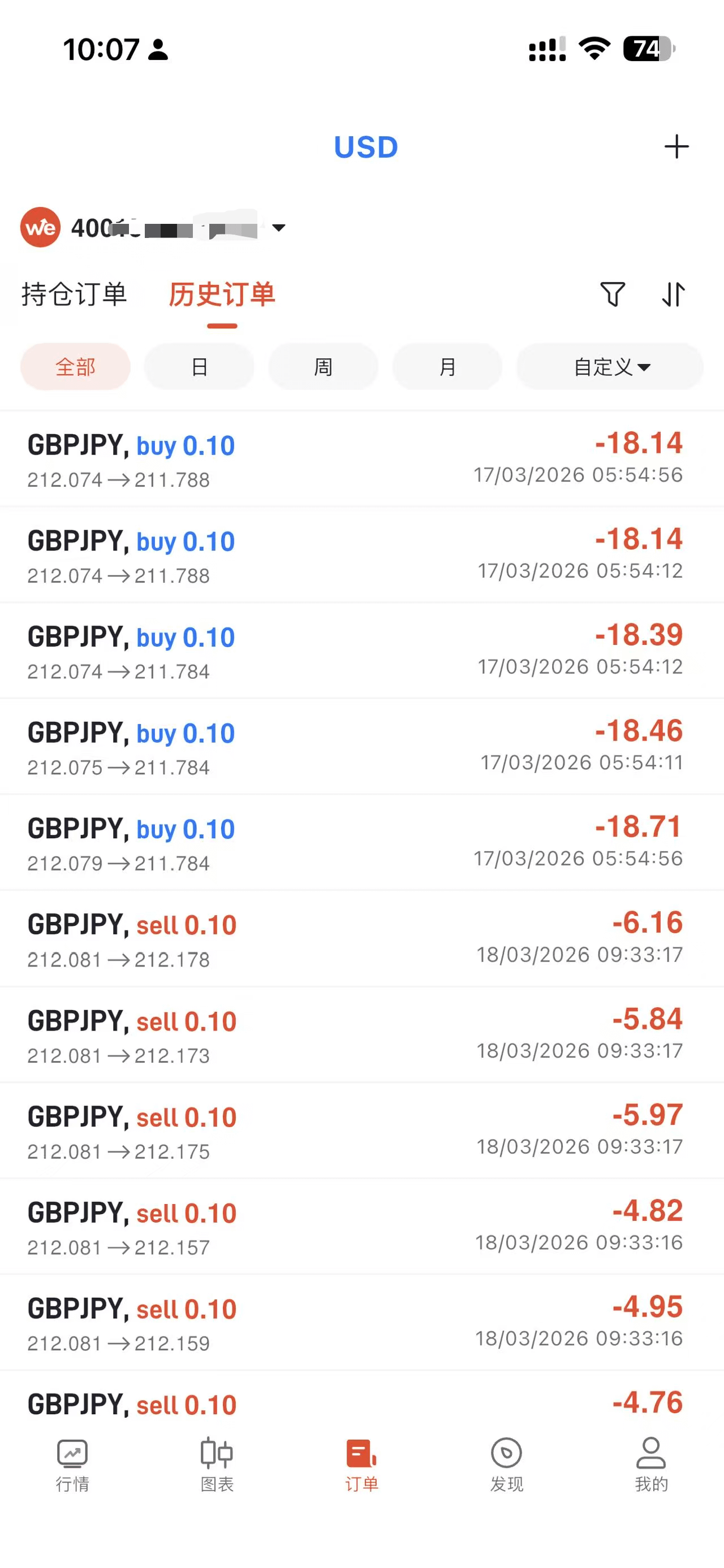724x1568 pixels.
Task: Open the GBPJPY buy order with -18.39 loss
Action: [x=361, y=651]
